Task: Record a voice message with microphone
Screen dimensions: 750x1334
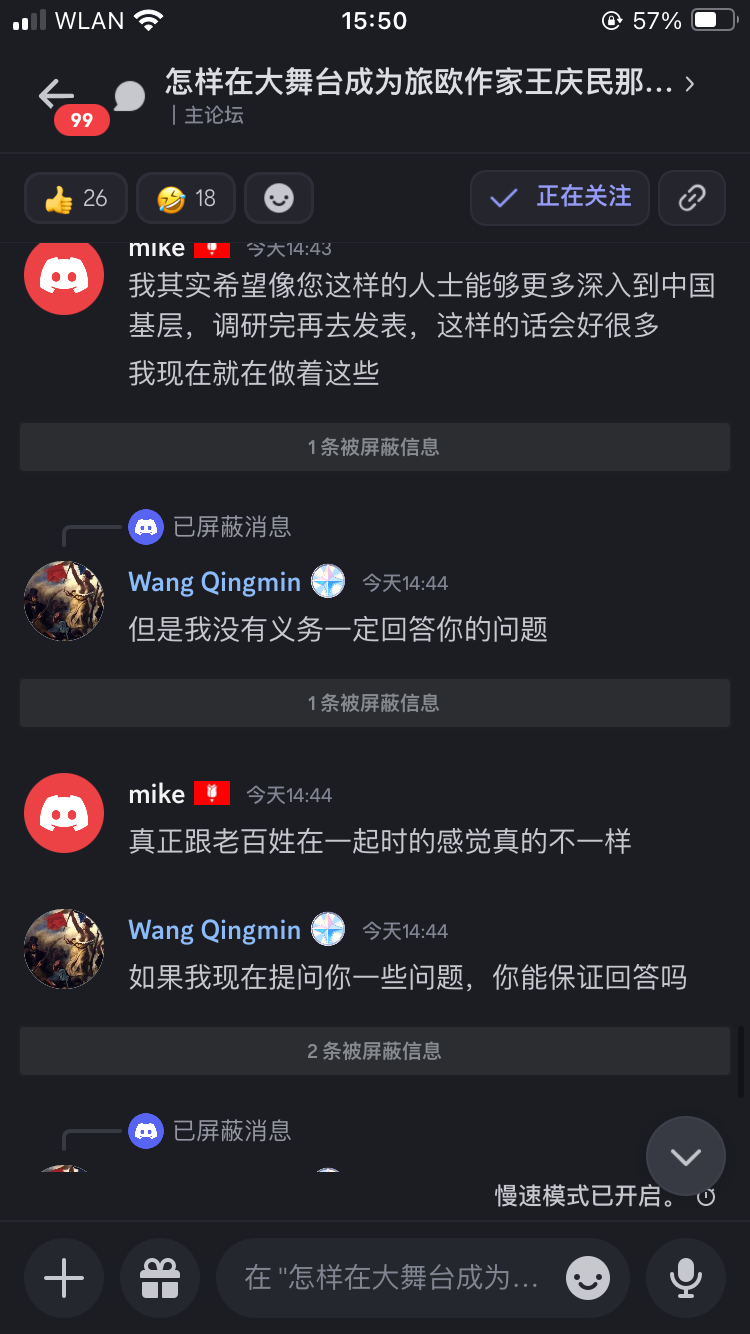Action: pos(686,1277)
